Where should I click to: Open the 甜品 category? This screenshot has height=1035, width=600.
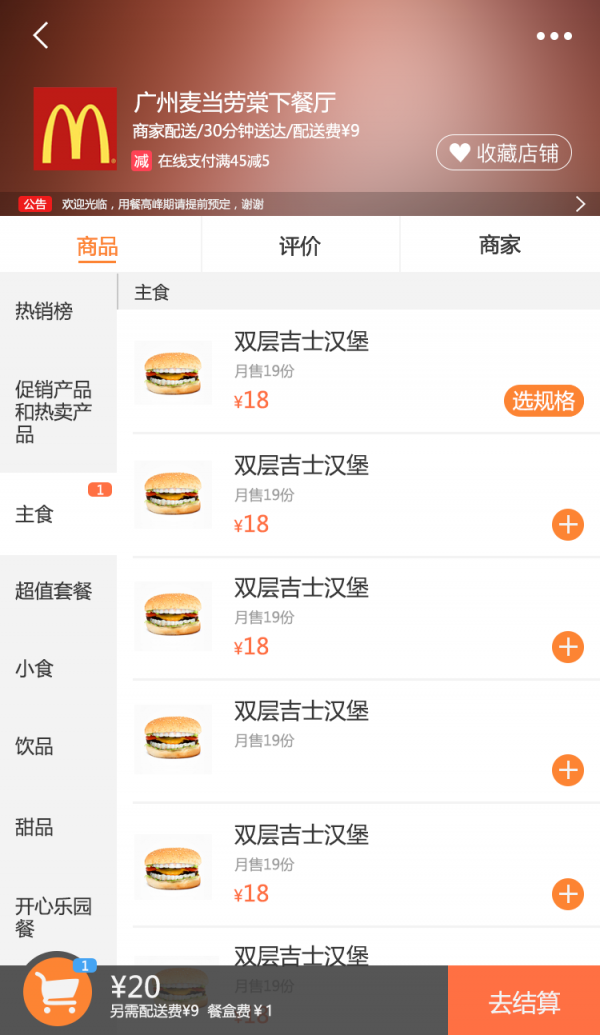[x=35, y=827]
